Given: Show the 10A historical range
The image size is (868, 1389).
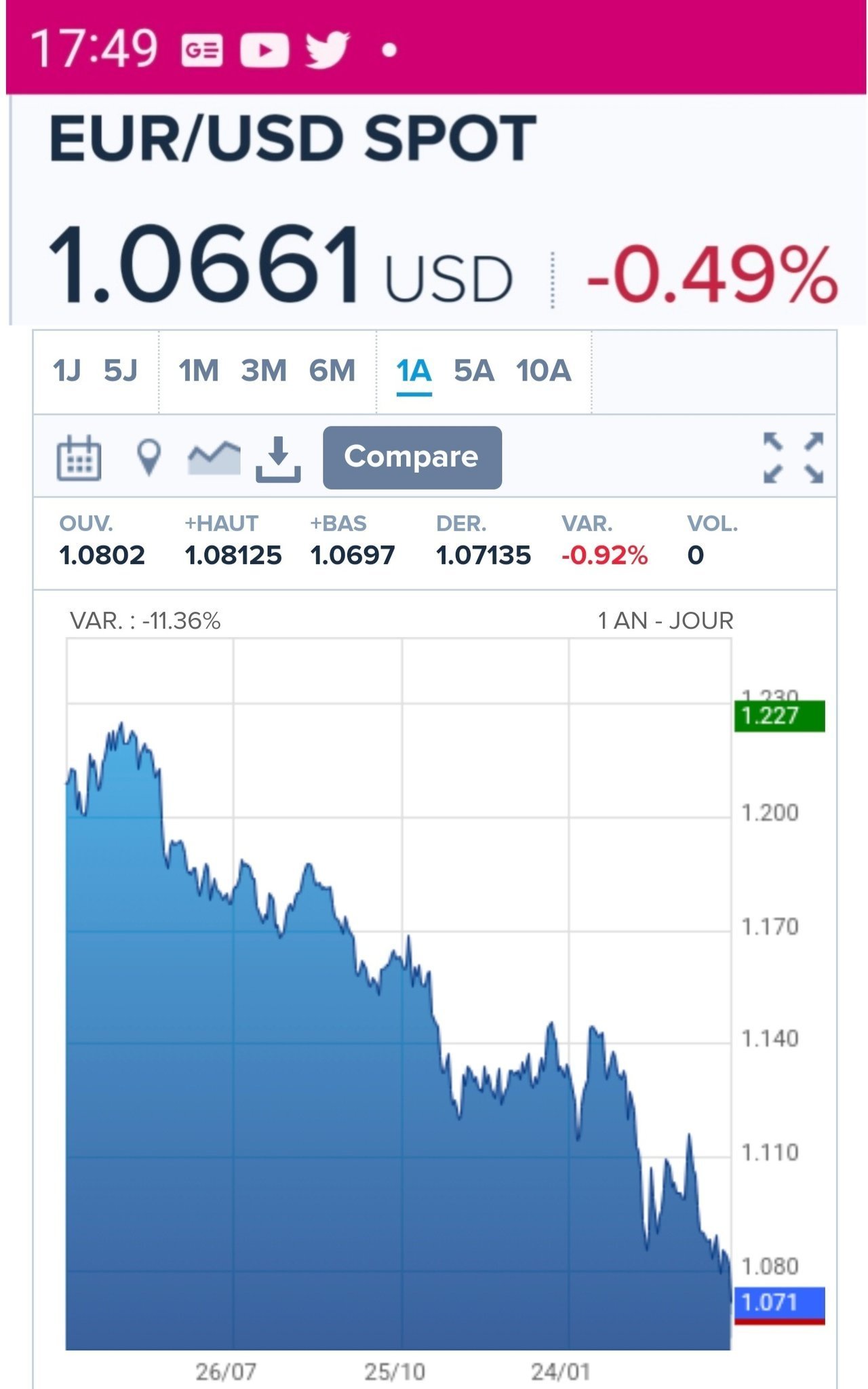Looking at the screenshot, I should tap(543, 371).
